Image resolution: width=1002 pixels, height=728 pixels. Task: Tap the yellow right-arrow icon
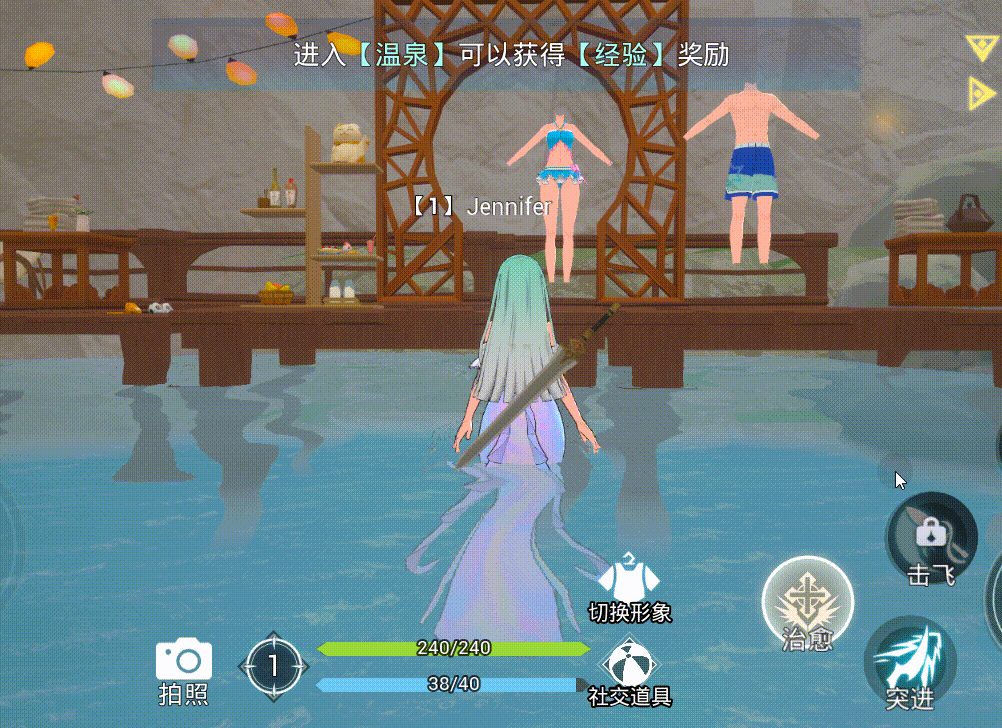pos(978,94)
